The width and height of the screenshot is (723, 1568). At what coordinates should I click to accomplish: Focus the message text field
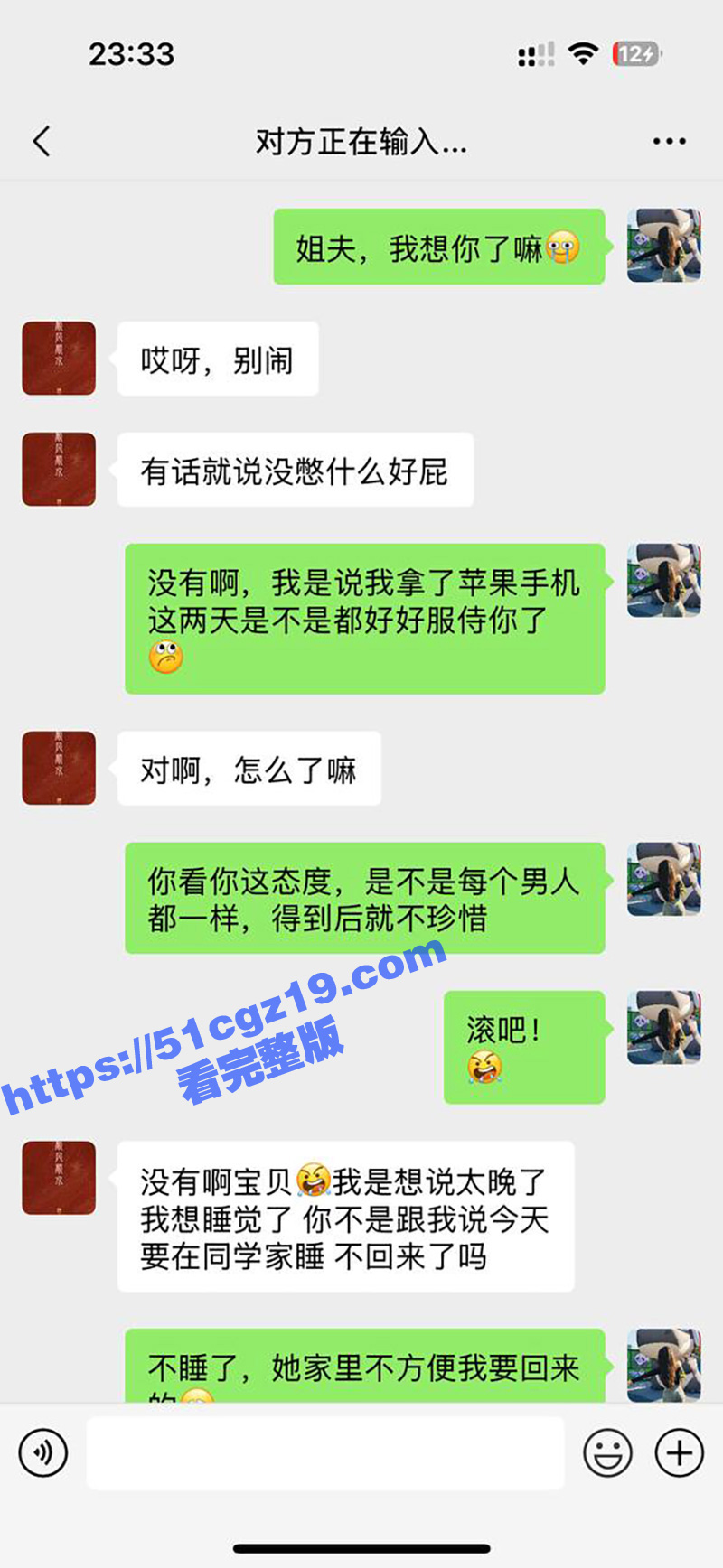coord(325,1452)
